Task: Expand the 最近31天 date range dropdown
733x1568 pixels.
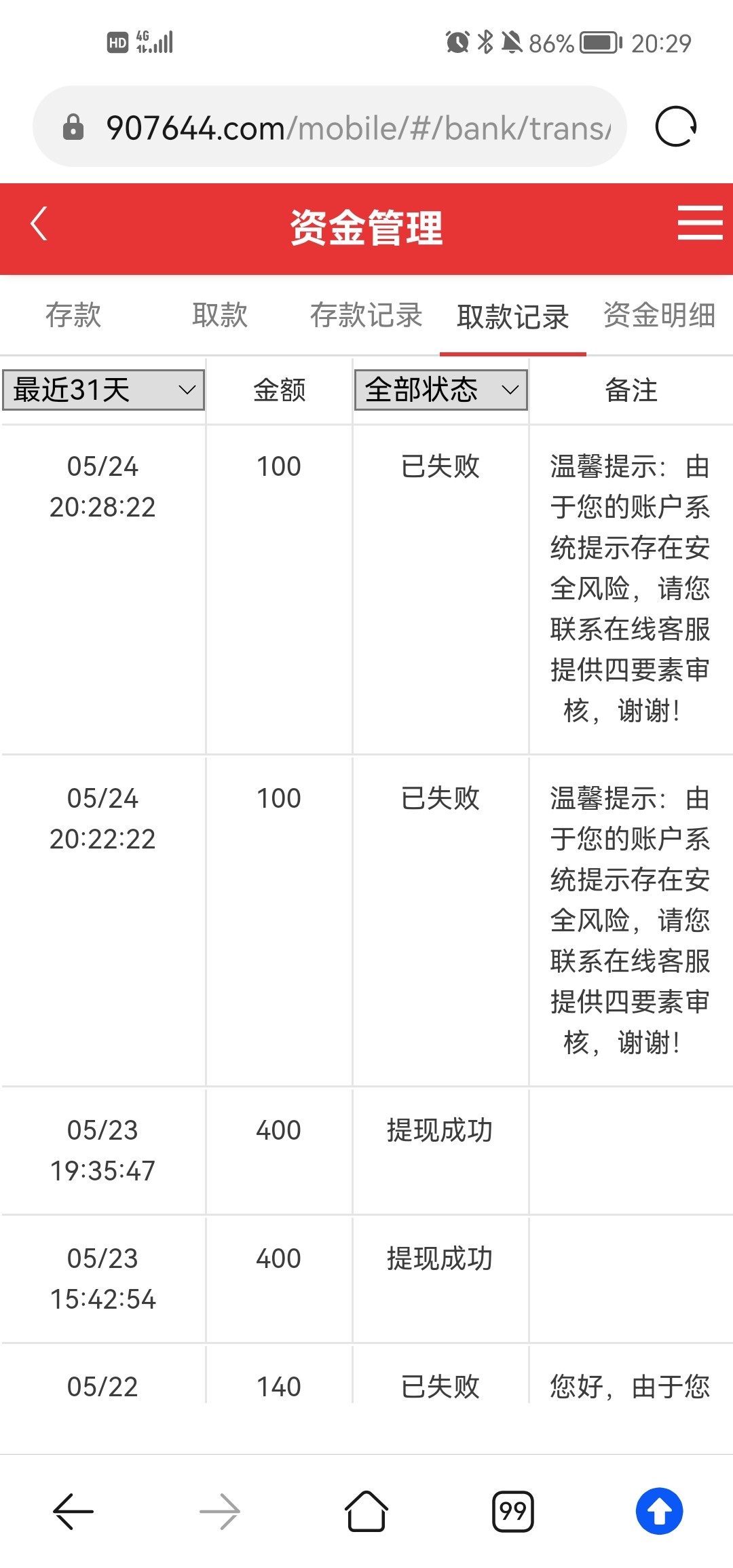Action: 104,390
